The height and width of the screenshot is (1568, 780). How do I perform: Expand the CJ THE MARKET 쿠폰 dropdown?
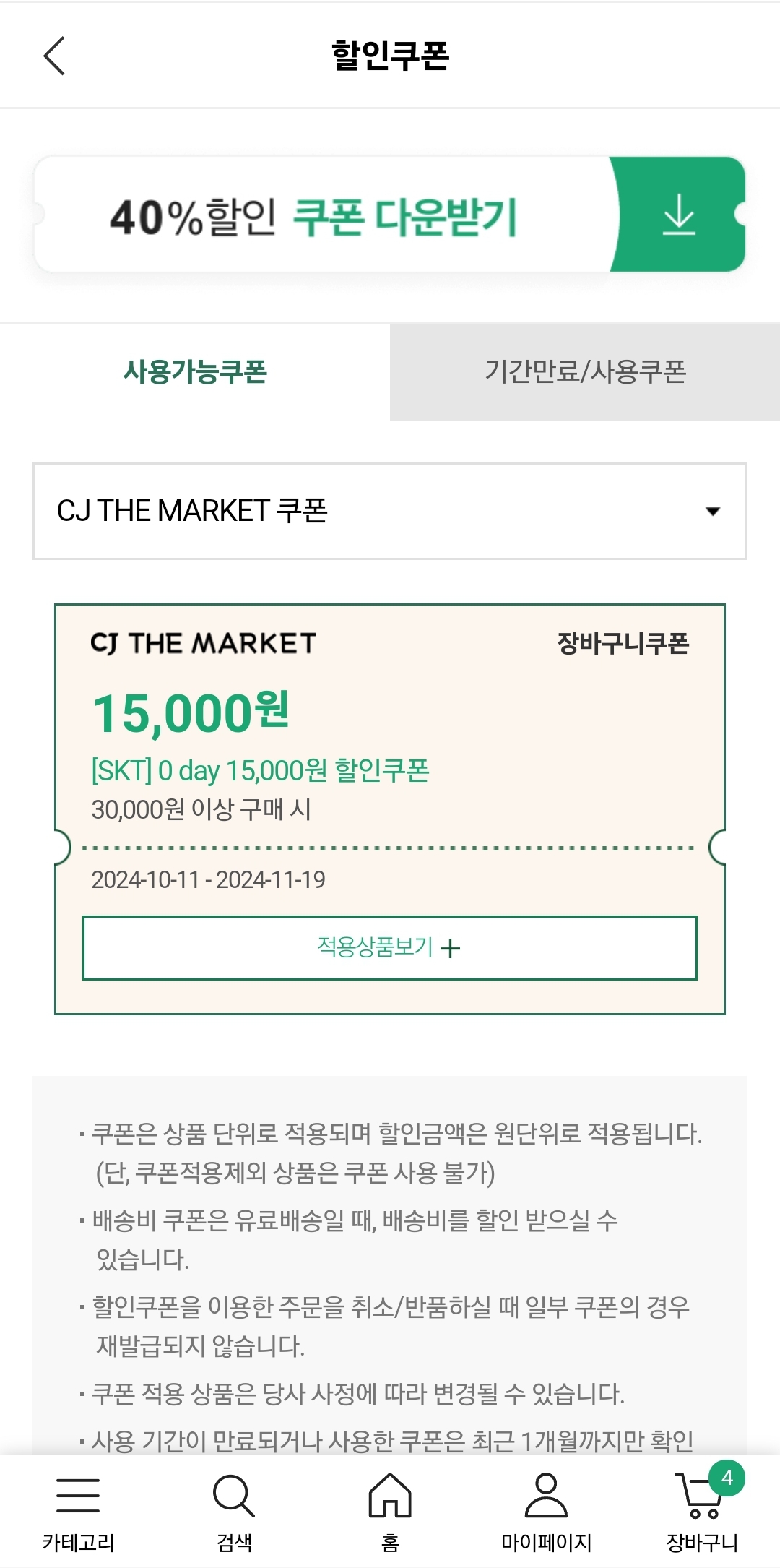click(x=390, y=511)
